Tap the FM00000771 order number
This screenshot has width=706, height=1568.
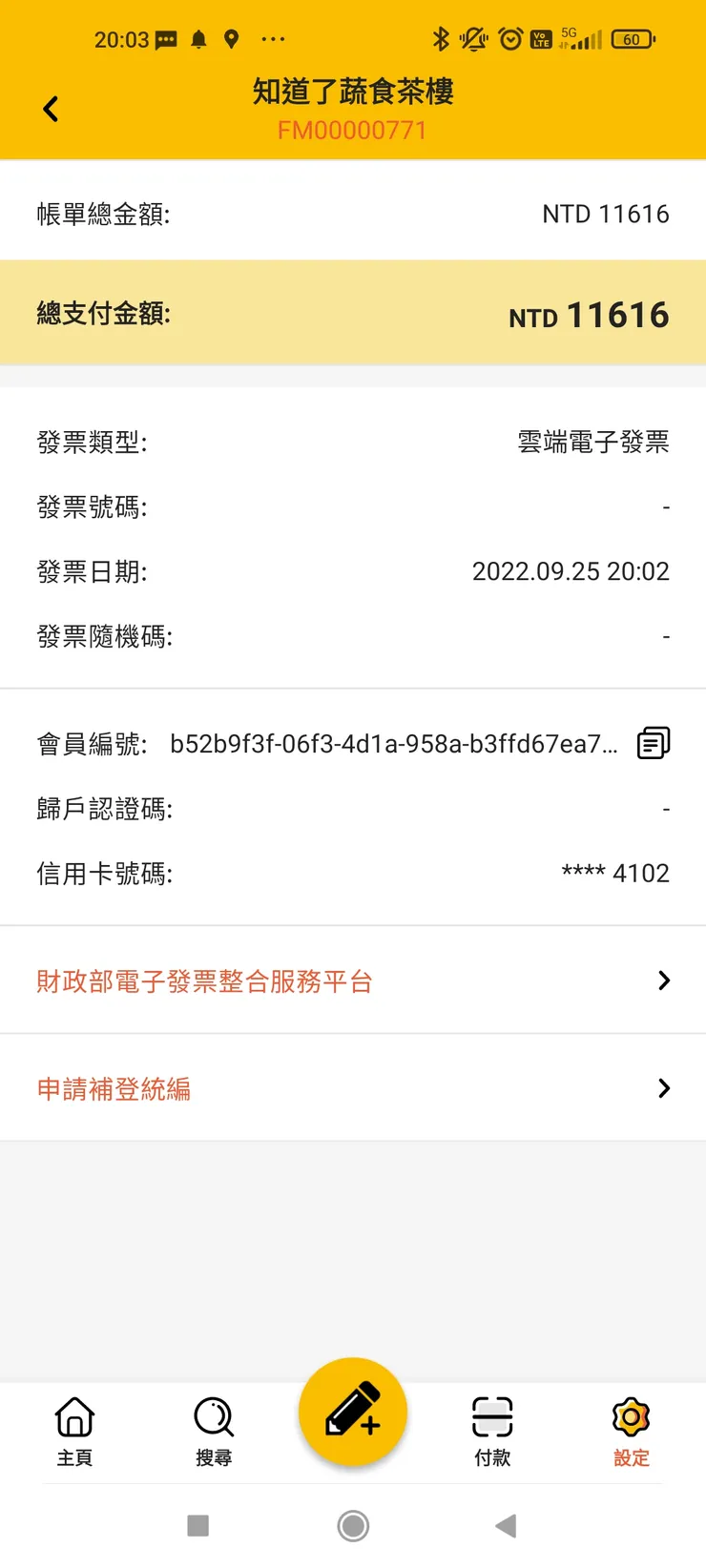click(x=353, y=131)
